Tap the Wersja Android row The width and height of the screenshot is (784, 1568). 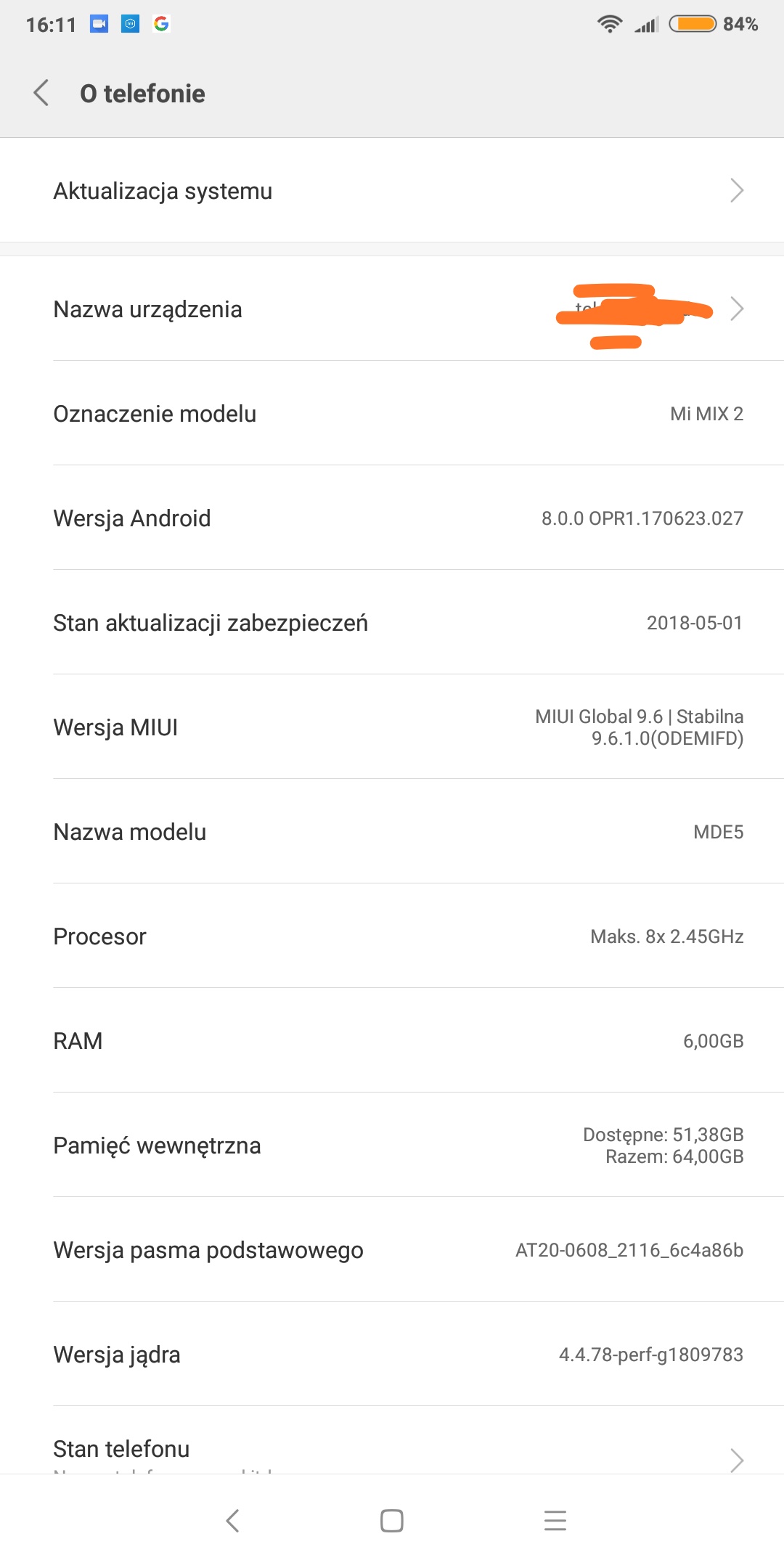(x=392, y=518)
